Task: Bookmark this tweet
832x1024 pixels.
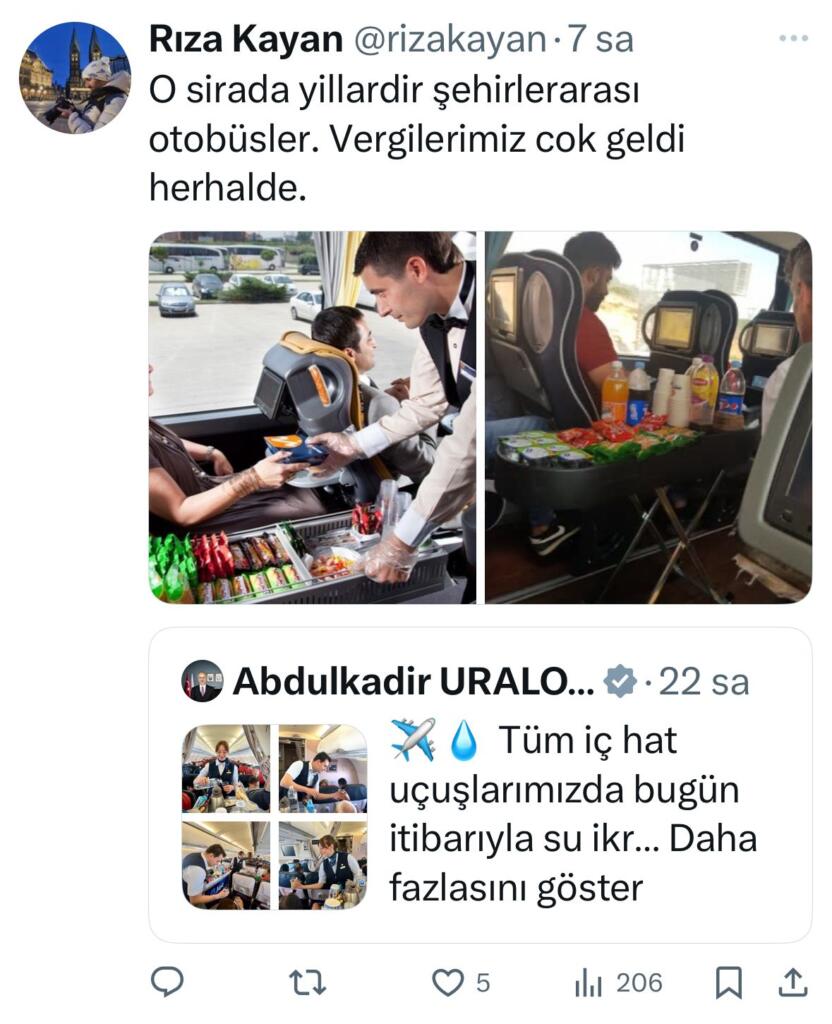Action: coord(729,983)
